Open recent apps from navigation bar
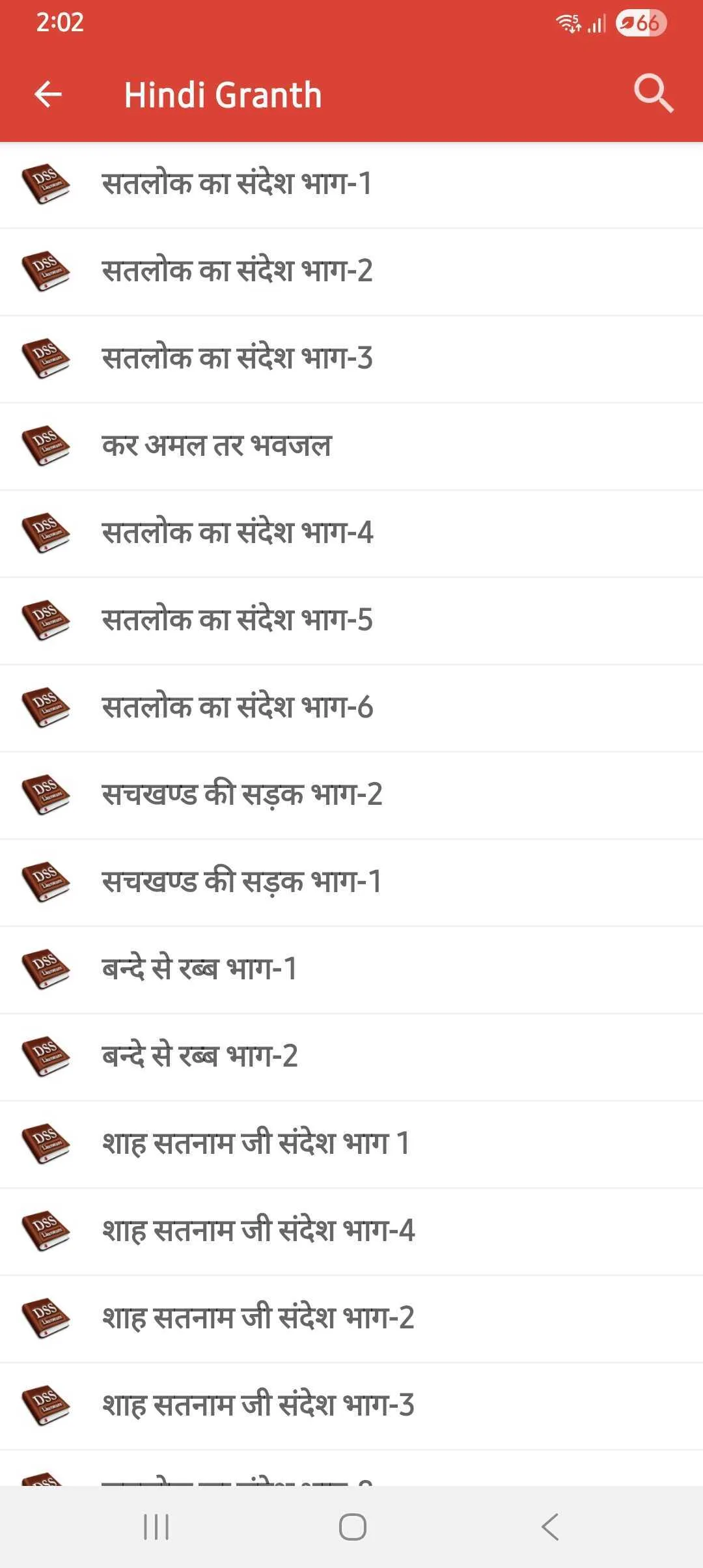 (156, 1527)
